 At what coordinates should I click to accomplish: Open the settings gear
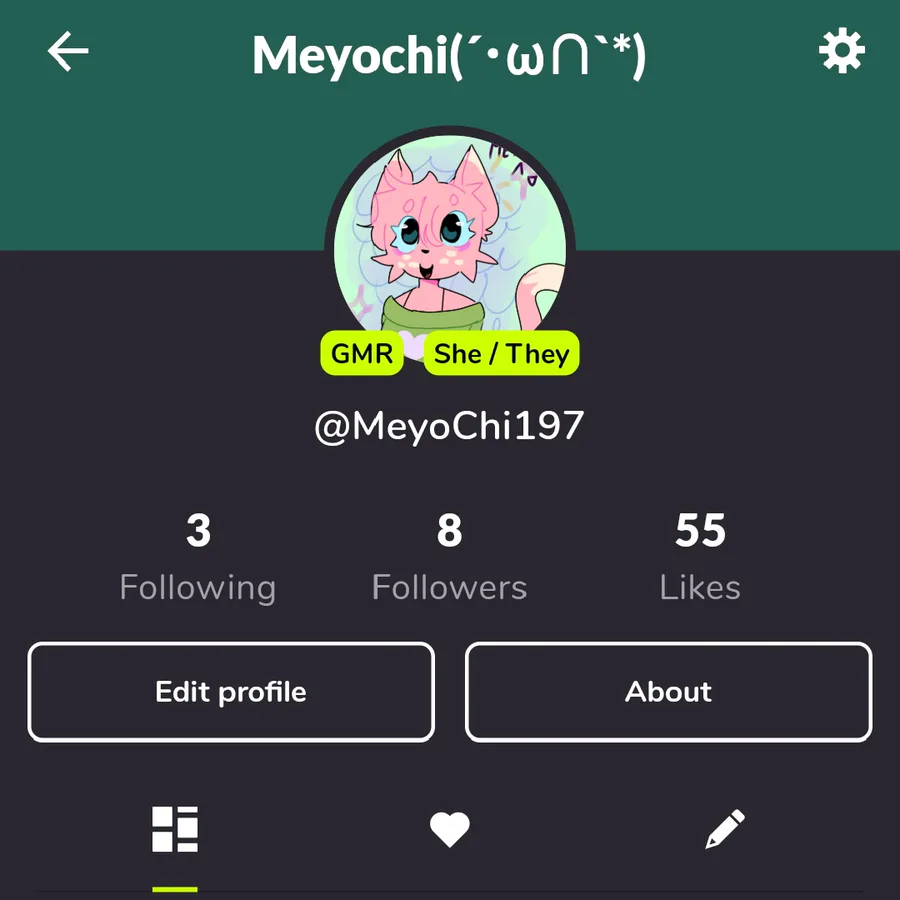(841, 50)
